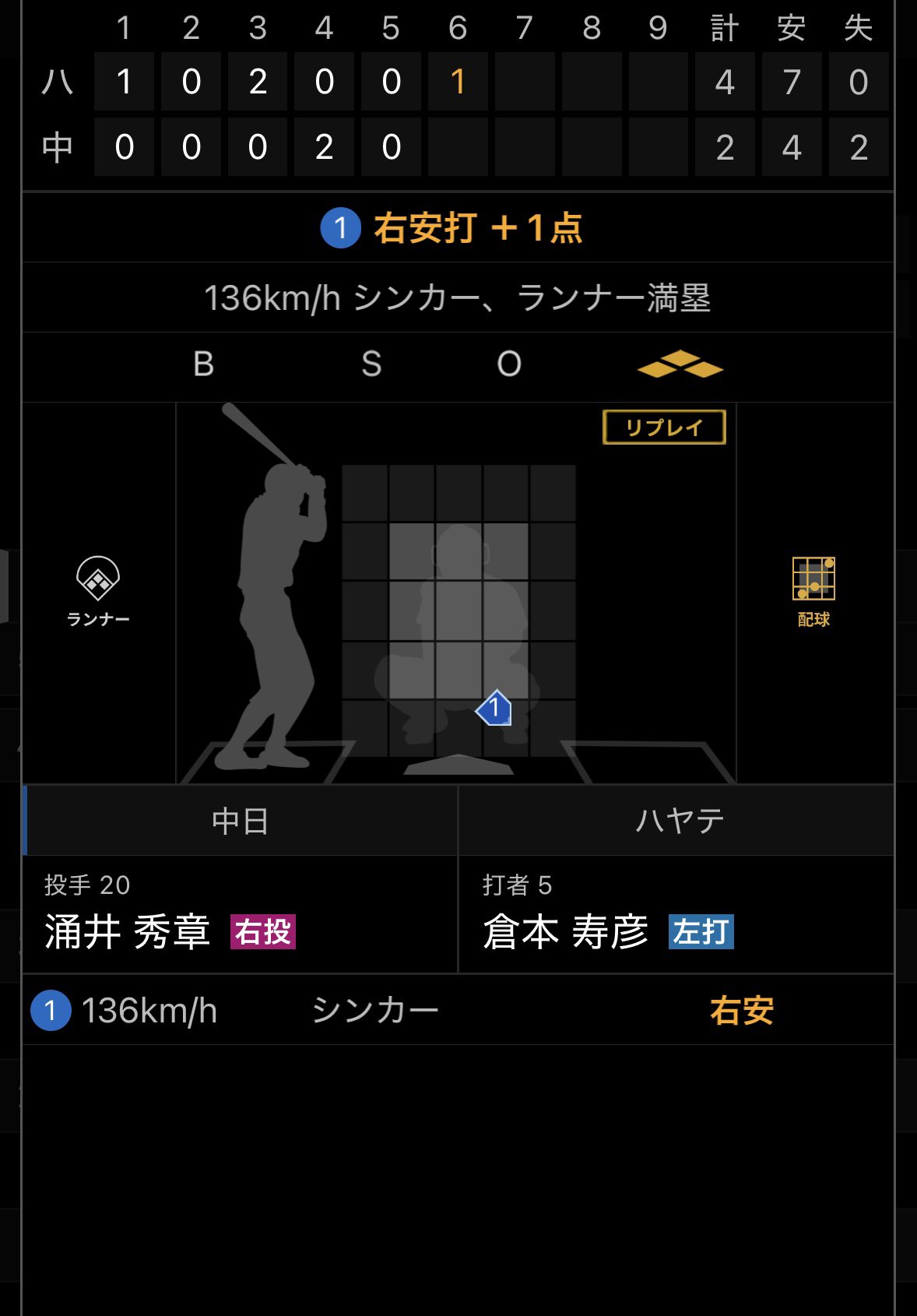917x1316 pixels.
Task: Switch to the ハヤテ team tab
Action: click(x=679, y=821)
